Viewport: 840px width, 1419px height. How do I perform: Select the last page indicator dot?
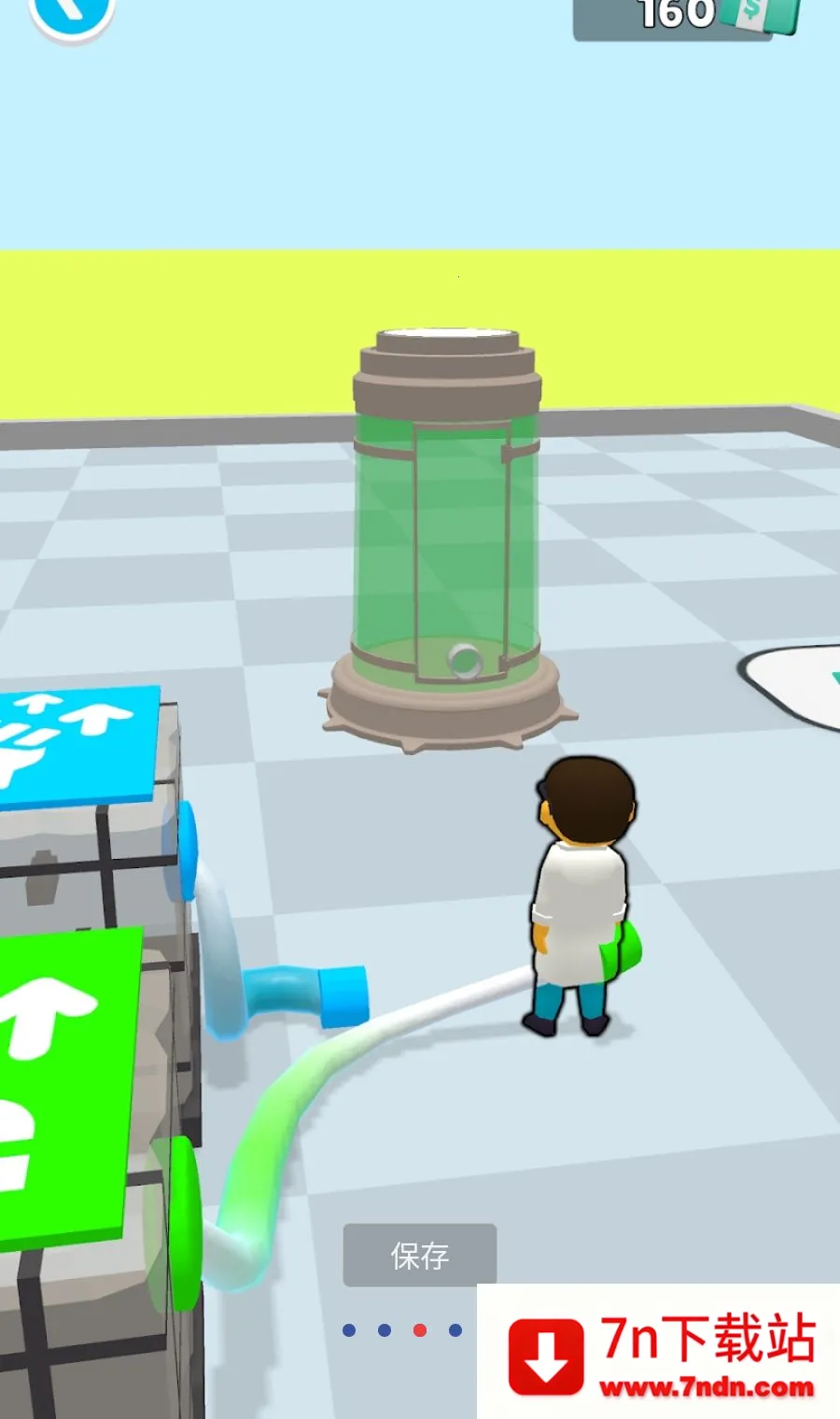pyautogui.click(x=455, y=1330)
